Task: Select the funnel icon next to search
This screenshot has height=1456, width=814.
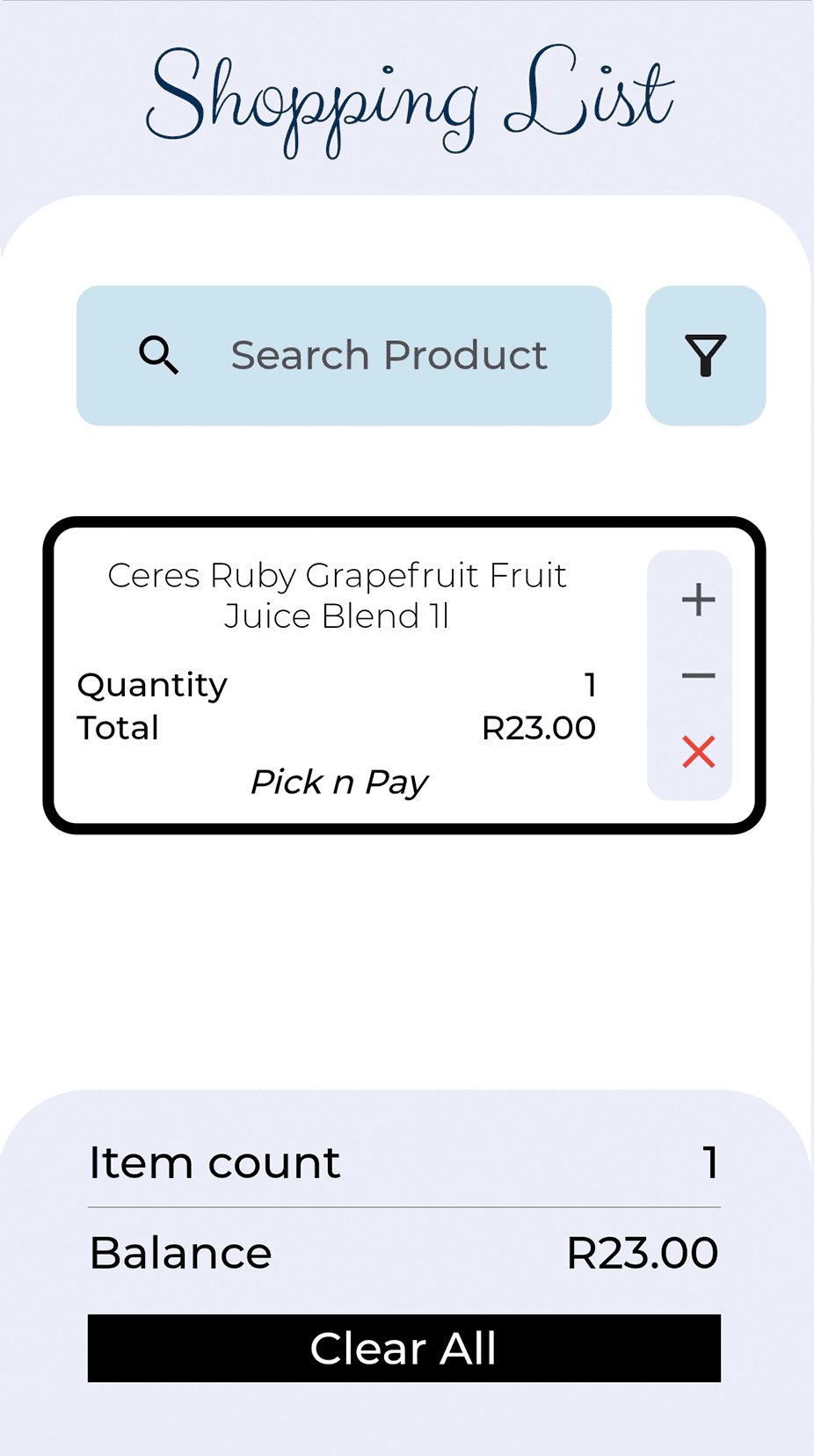Action: pyautogui.click(x=705, y=354)
